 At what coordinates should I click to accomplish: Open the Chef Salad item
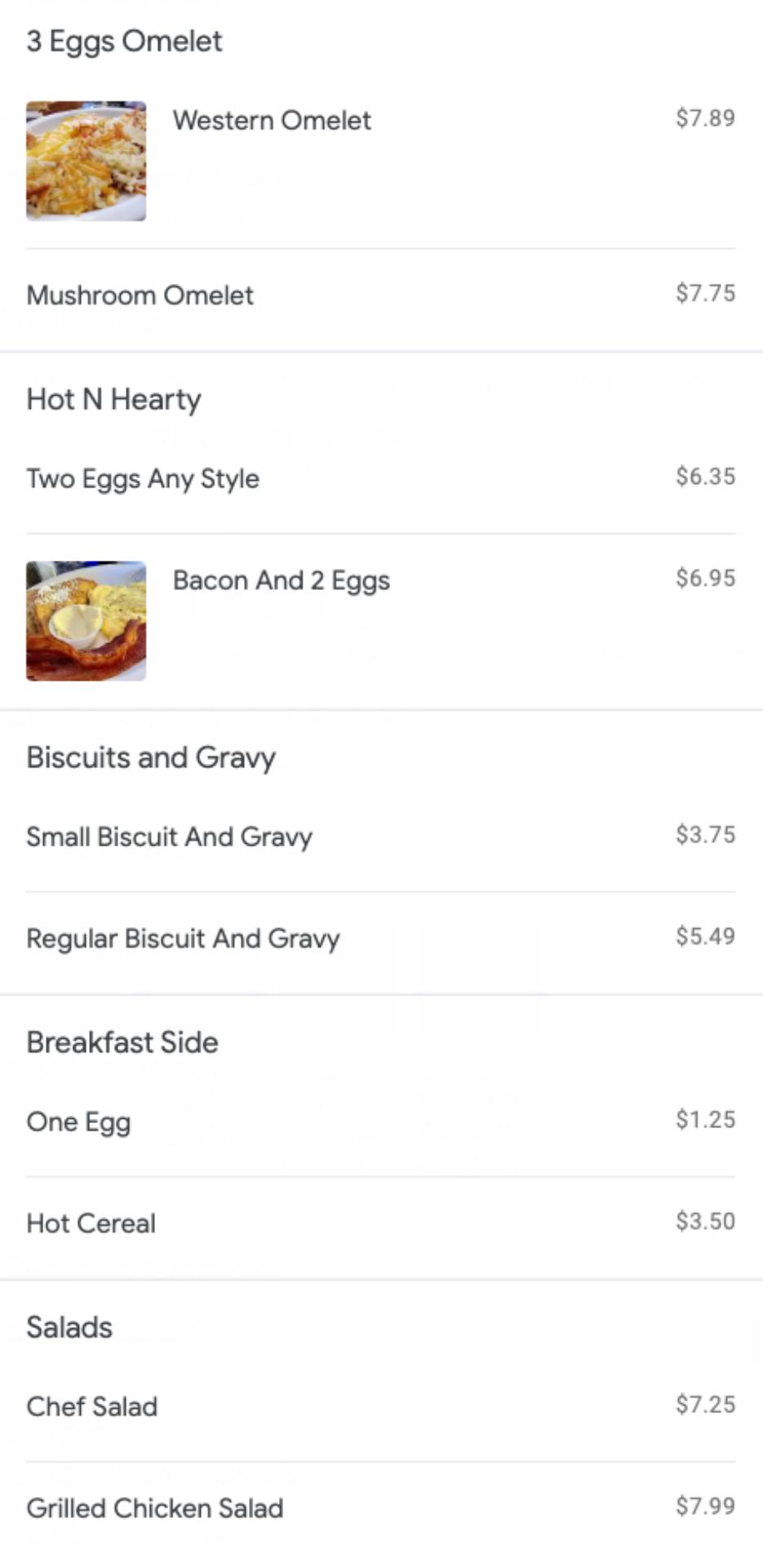92,1407
